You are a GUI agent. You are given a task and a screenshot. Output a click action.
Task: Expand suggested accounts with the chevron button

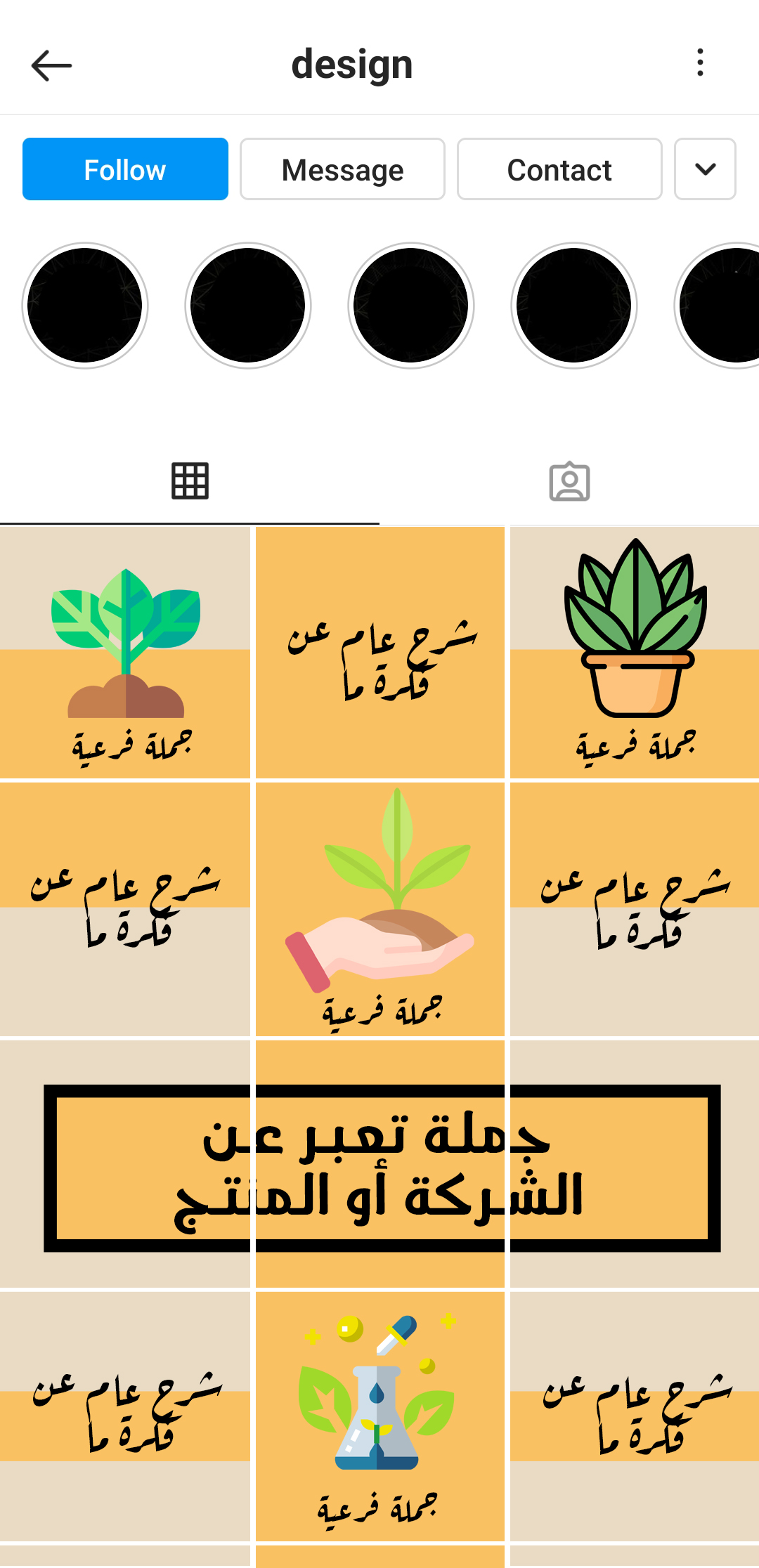[x=705, y=169]
